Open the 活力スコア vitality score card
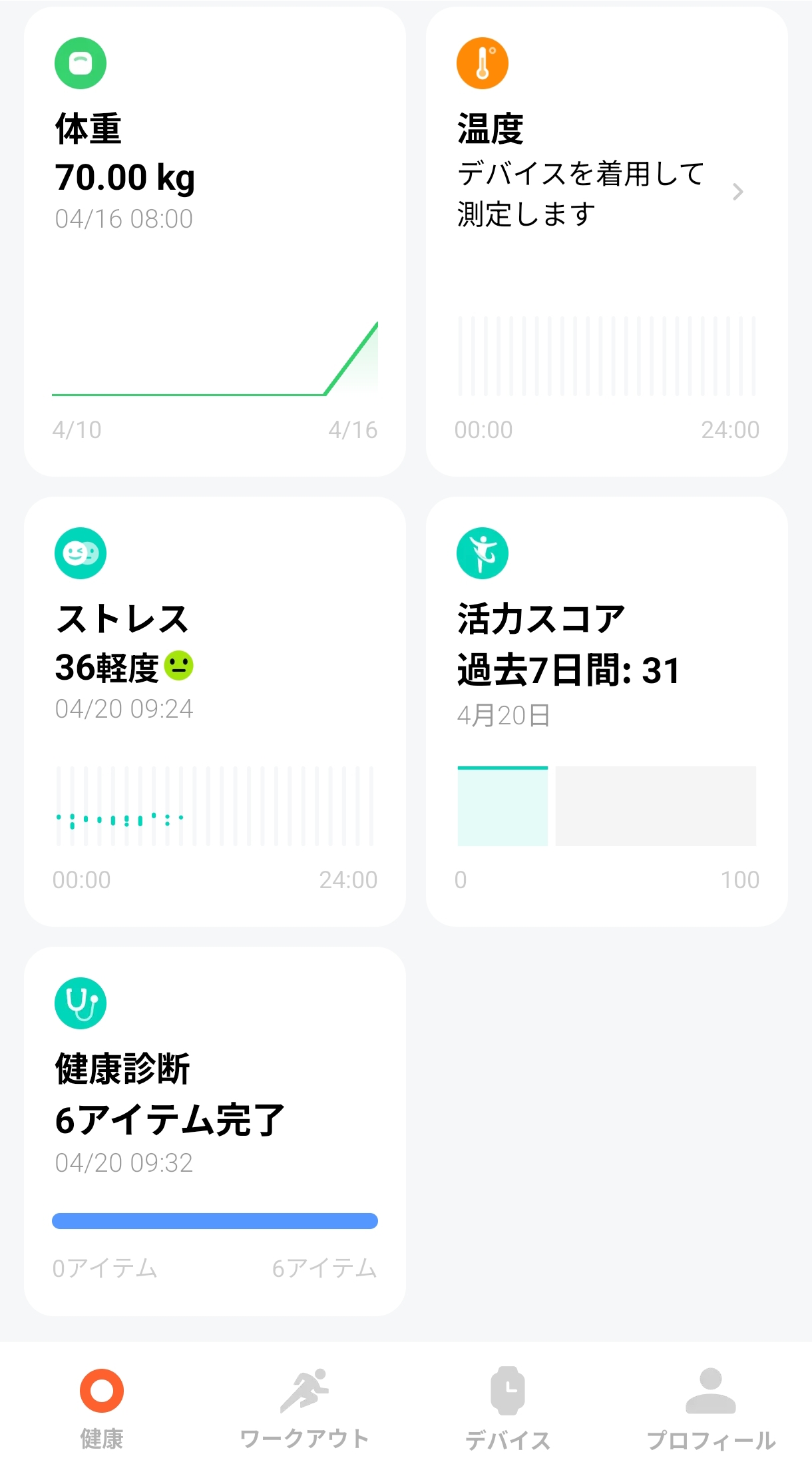812x1474 pixels. click(606, 711)
